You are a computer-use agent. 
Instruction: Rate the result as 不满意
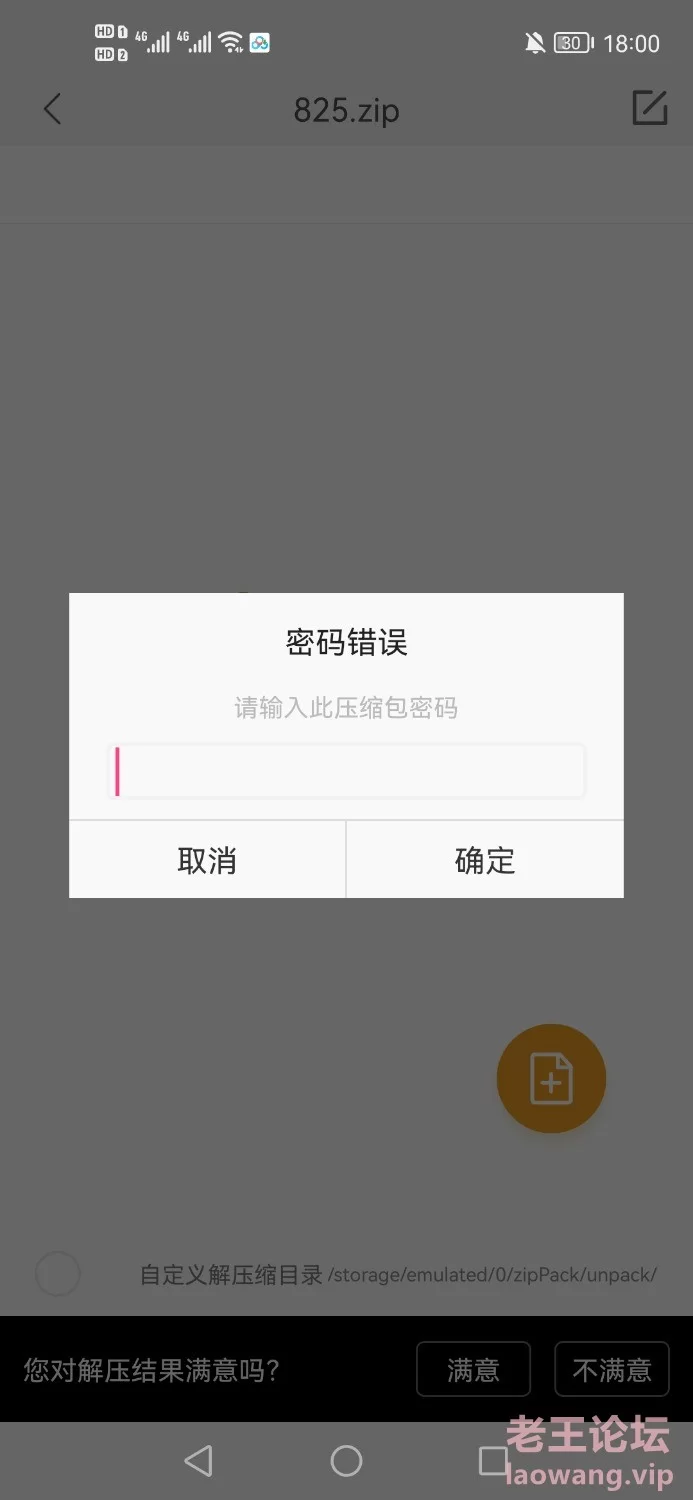click(x=612, y=1369)
